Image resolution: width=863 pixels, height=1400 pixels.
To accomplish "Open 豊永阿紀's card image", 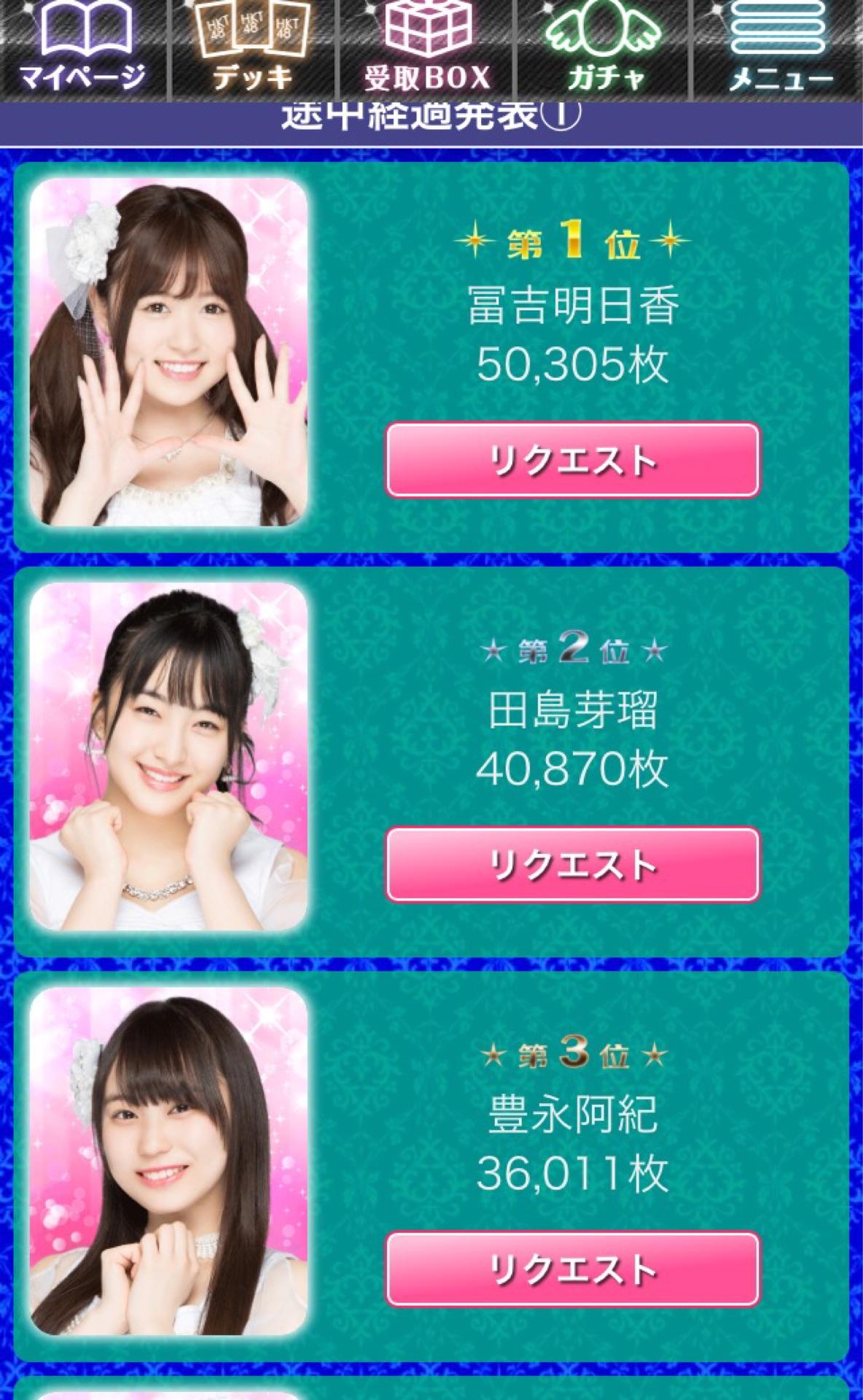I will pos(168,1162).
